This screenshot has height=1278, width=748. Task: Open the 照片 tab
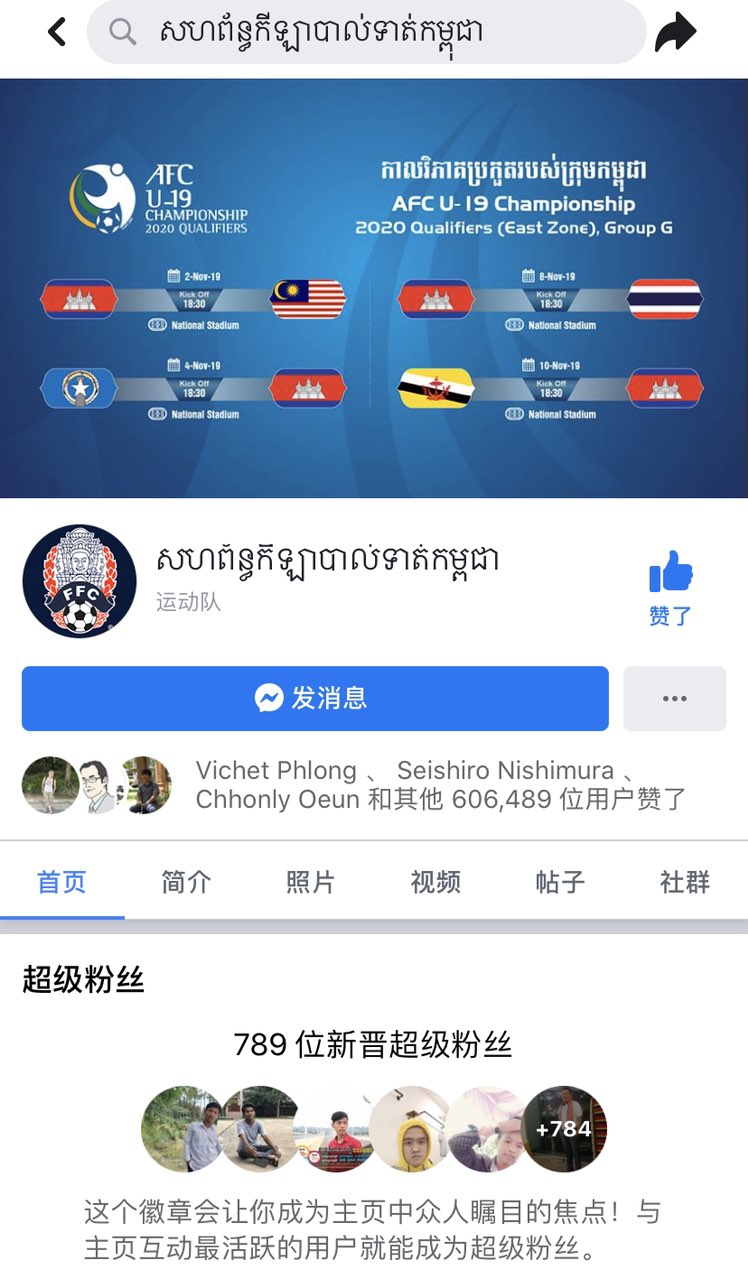click(x=310, y=882)
